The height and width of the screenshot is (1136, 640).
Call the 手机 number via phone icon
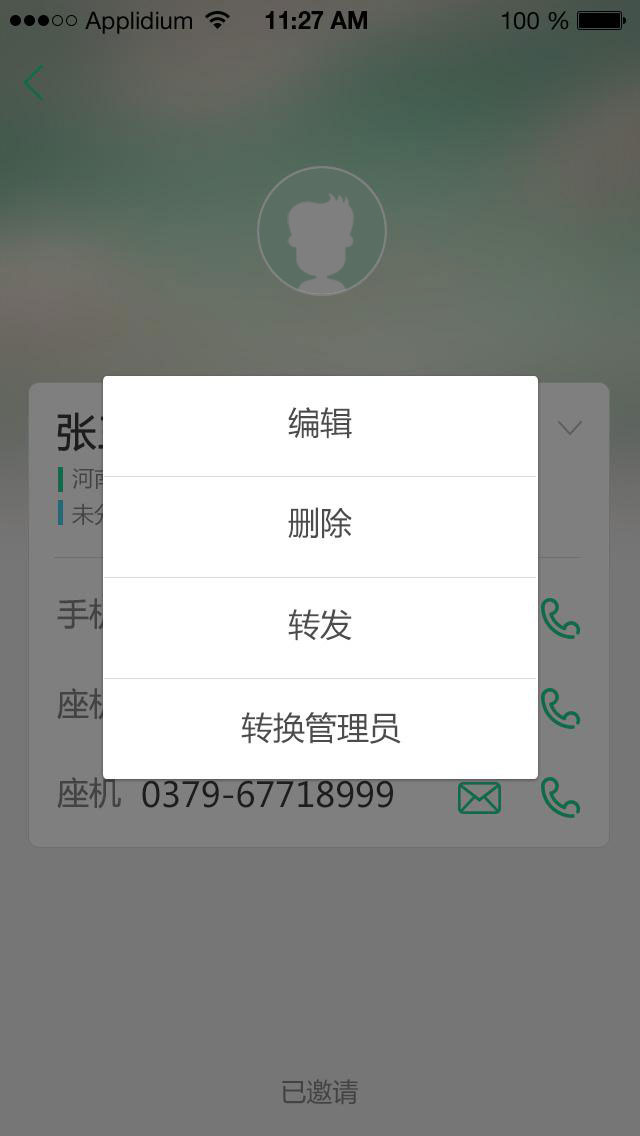[560, 619]
